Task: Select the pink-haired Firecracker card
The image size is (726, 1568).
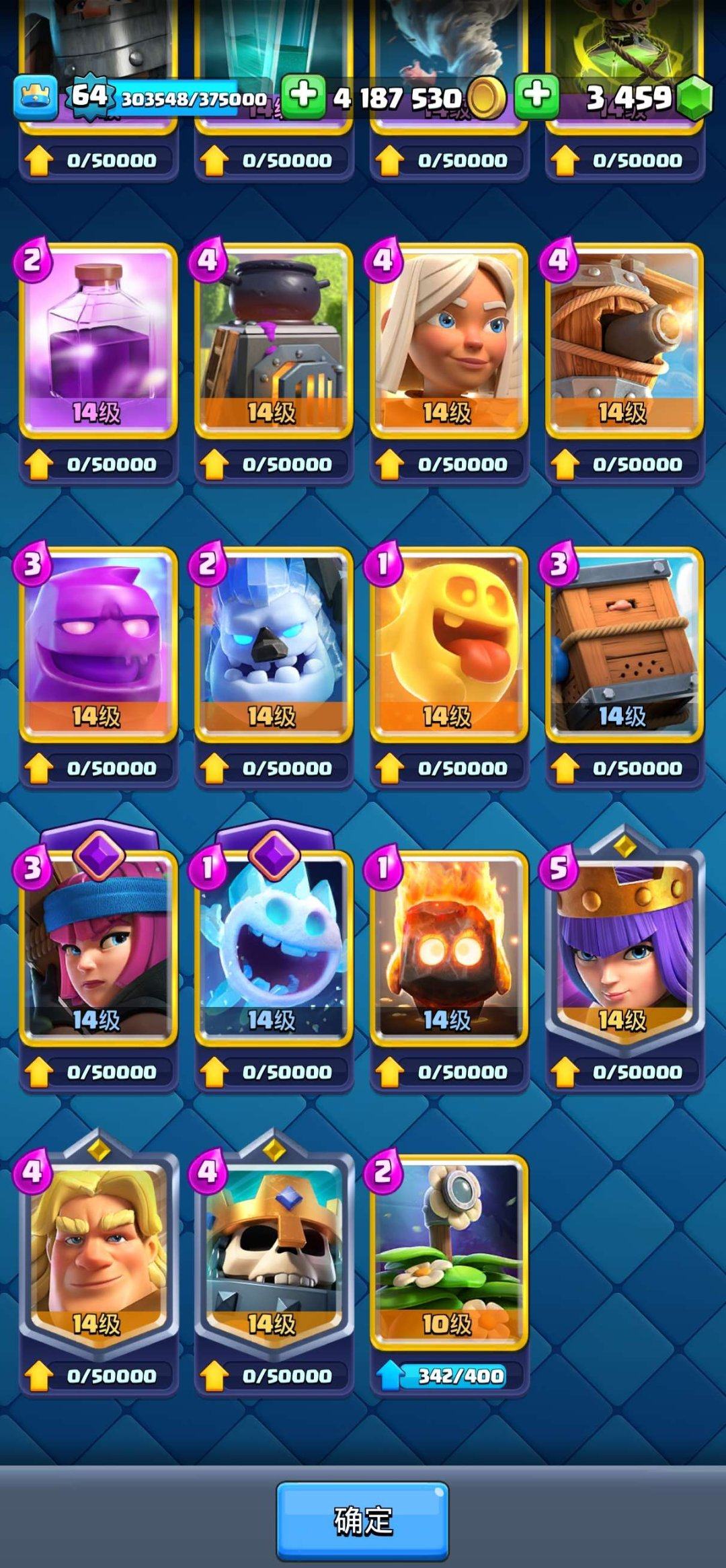Action: (98, 948)
